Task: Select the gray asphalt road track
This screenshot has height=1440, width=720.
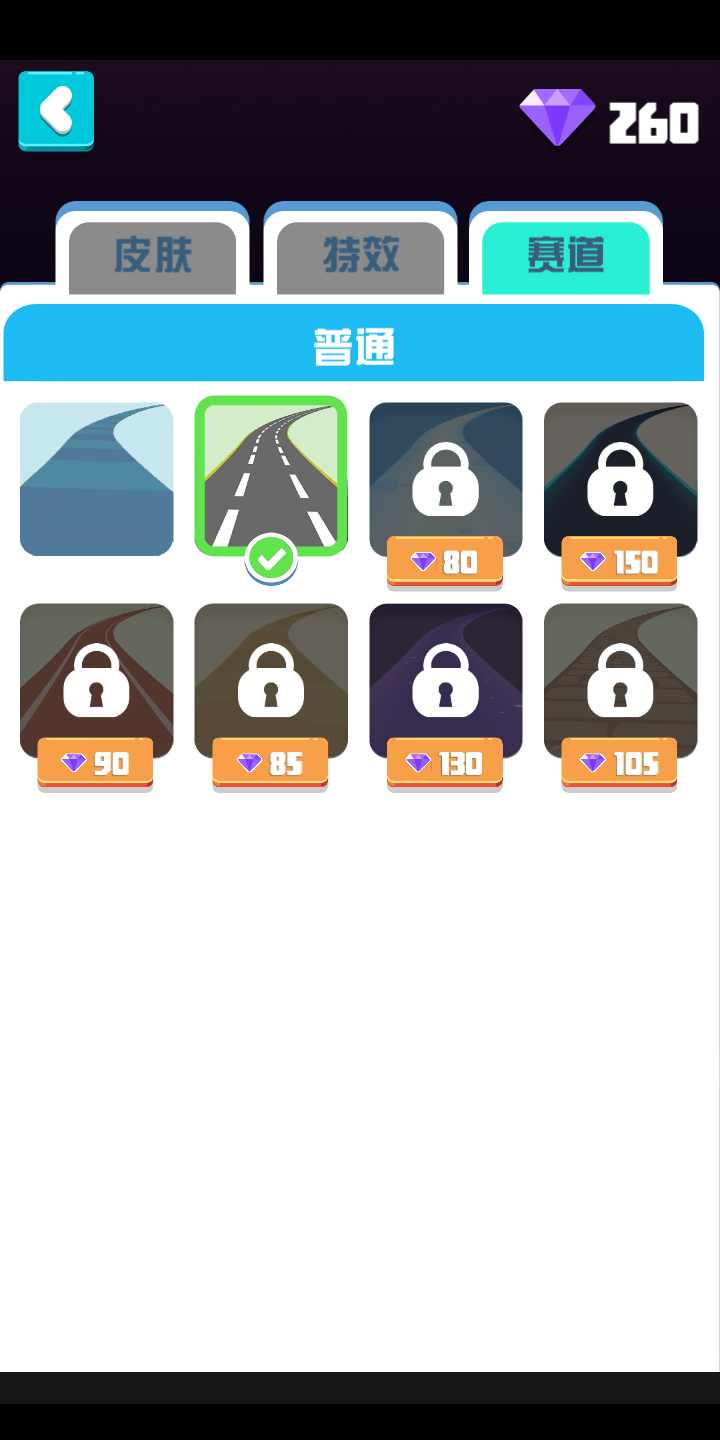Action: point(271,476)
